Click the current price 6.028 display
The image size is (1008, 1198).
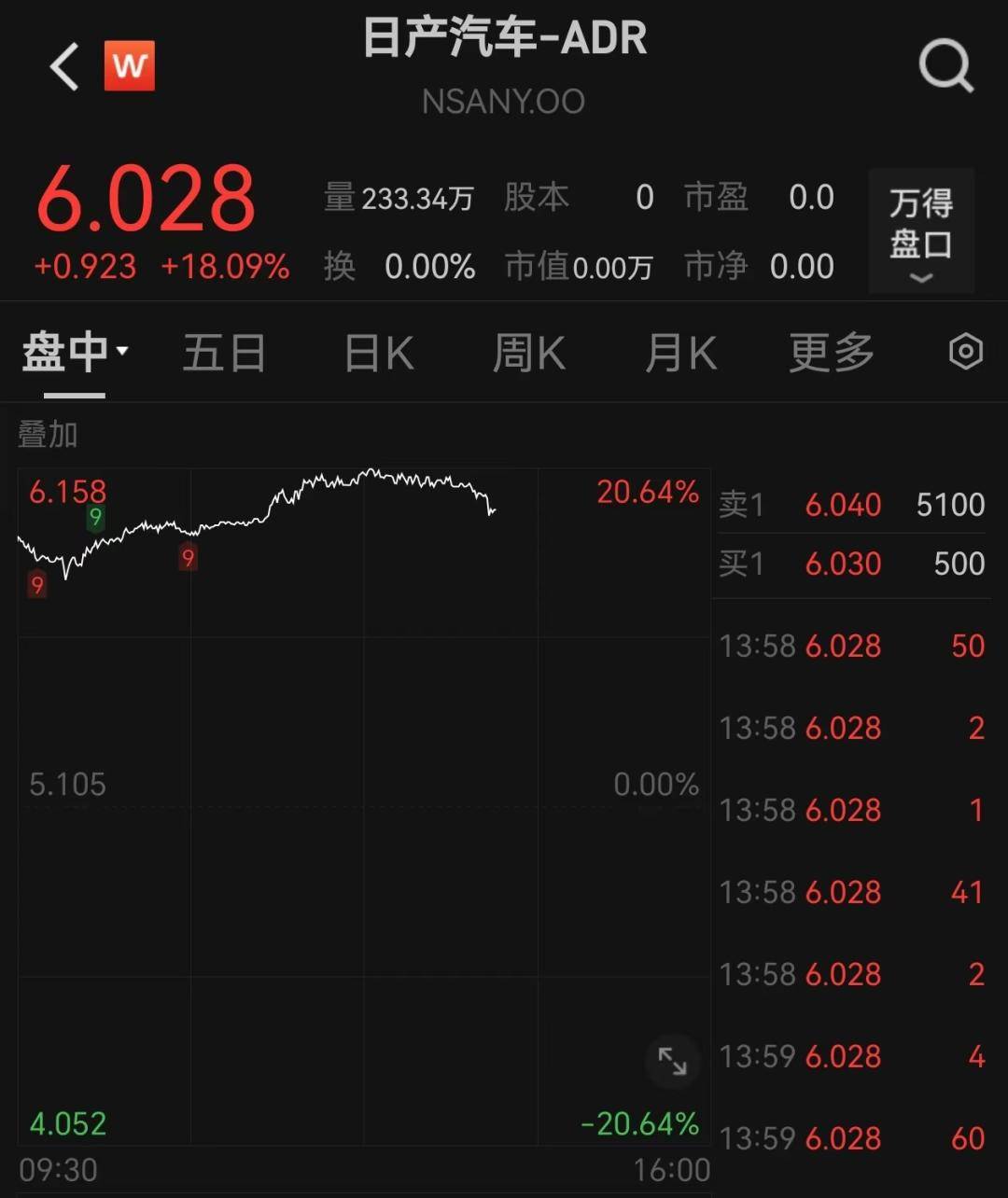[145, 197]
